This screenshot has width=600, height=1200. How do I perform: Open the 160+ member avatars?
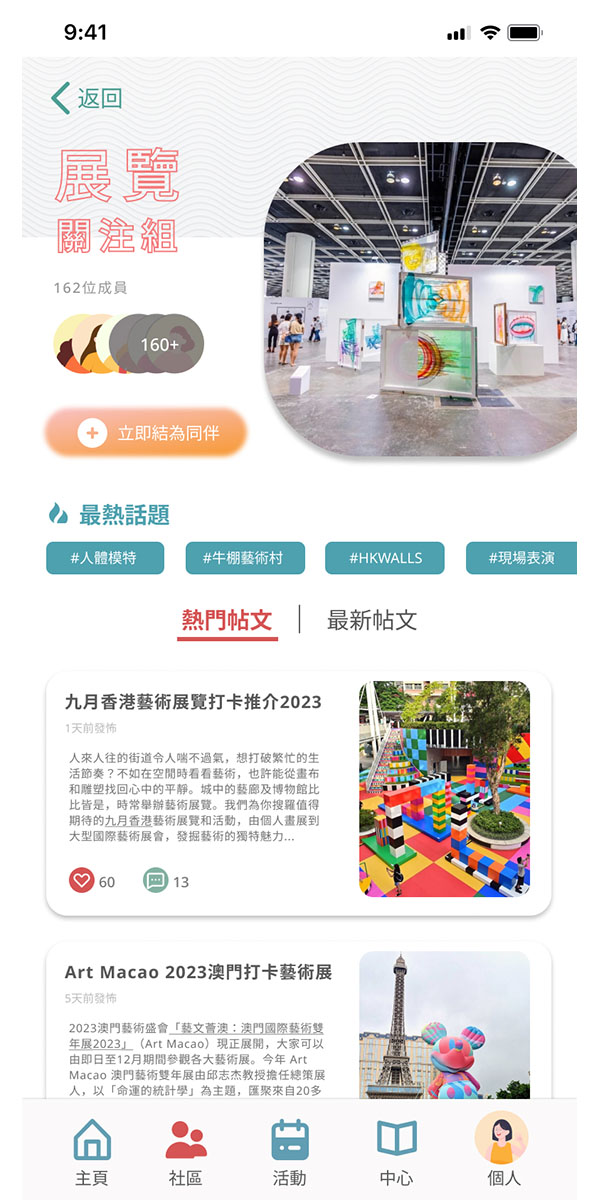pyautogui.click(x=160, y=344)
